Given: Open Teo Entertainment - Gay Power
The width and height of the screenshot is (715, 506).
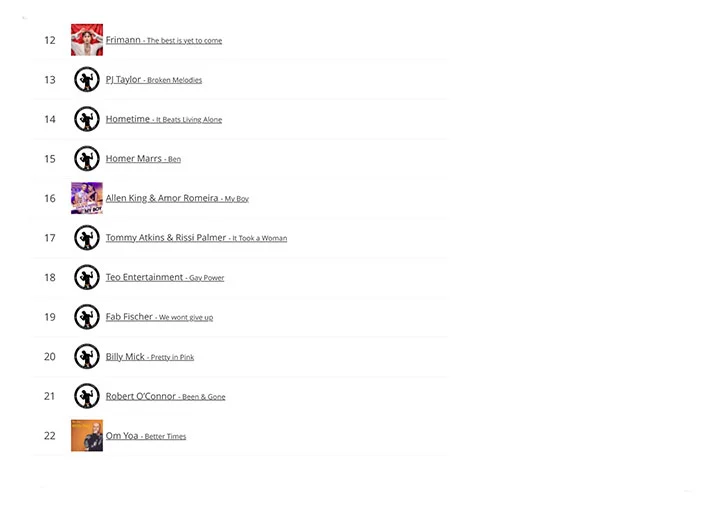Looking at the screenshot, I should pyautogui.click(x=164, y=277).
